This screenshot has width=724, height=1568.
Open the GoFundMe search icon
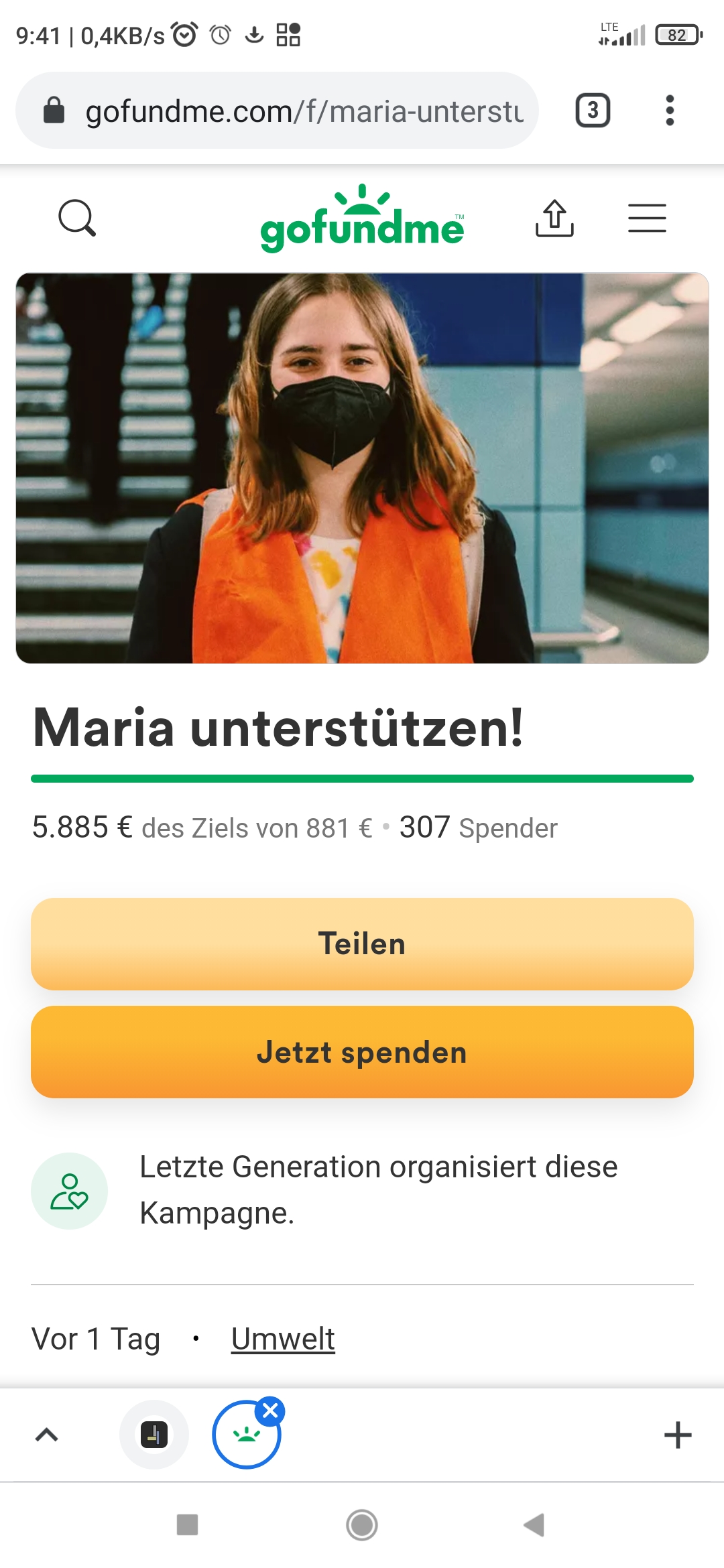(77, 218)
